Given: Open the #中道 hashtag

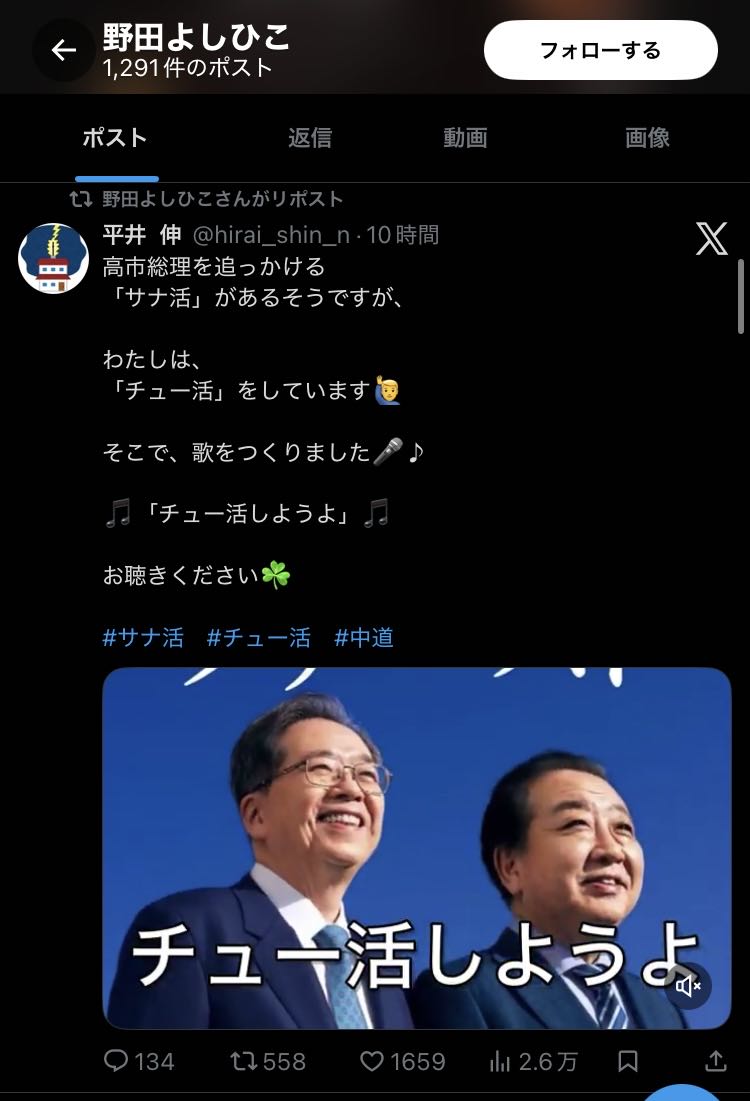Looking at the screenshot, I should 364,637.
